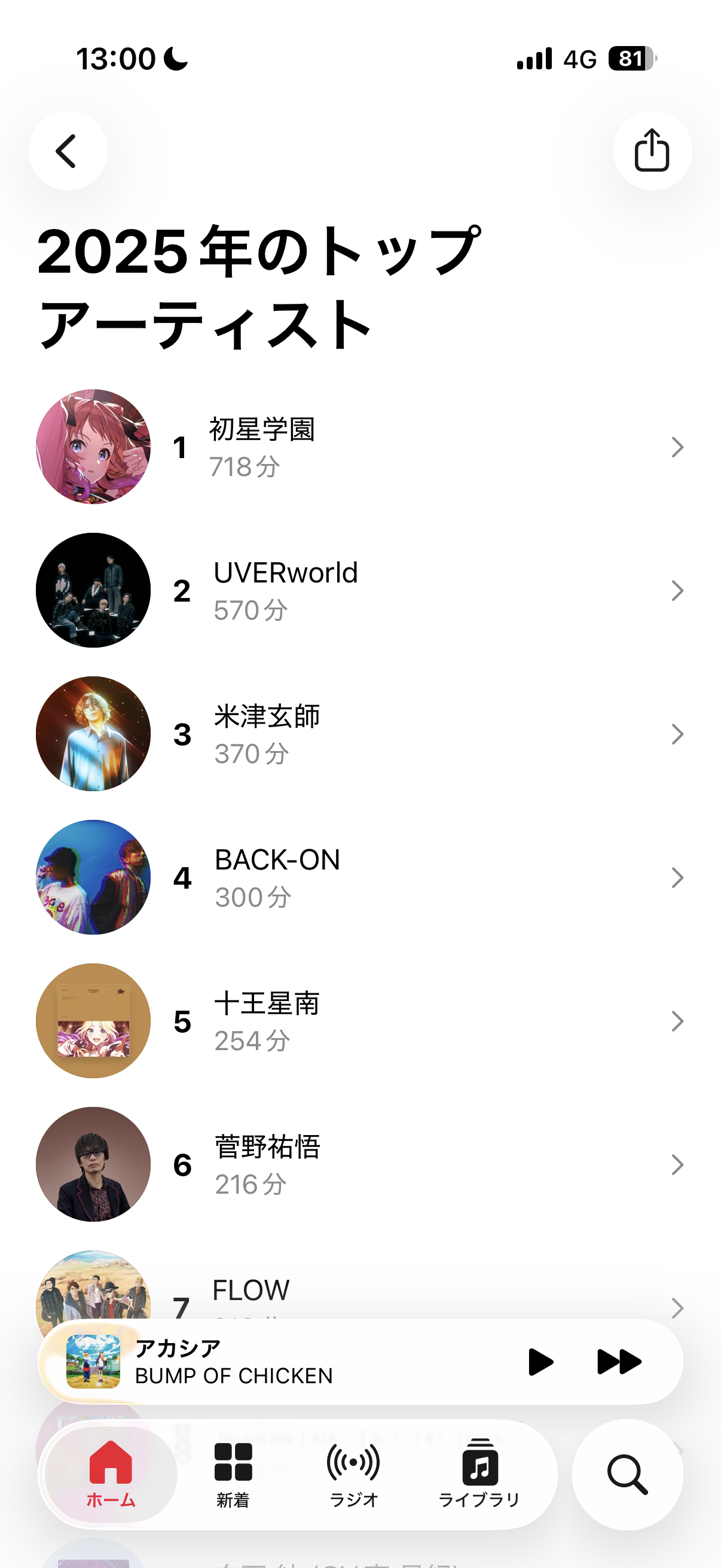The width and height of the screenshot is (721, 1568).
Task: Open artist 初星学園
Action: pyautogui.click(x=359, y=447)
